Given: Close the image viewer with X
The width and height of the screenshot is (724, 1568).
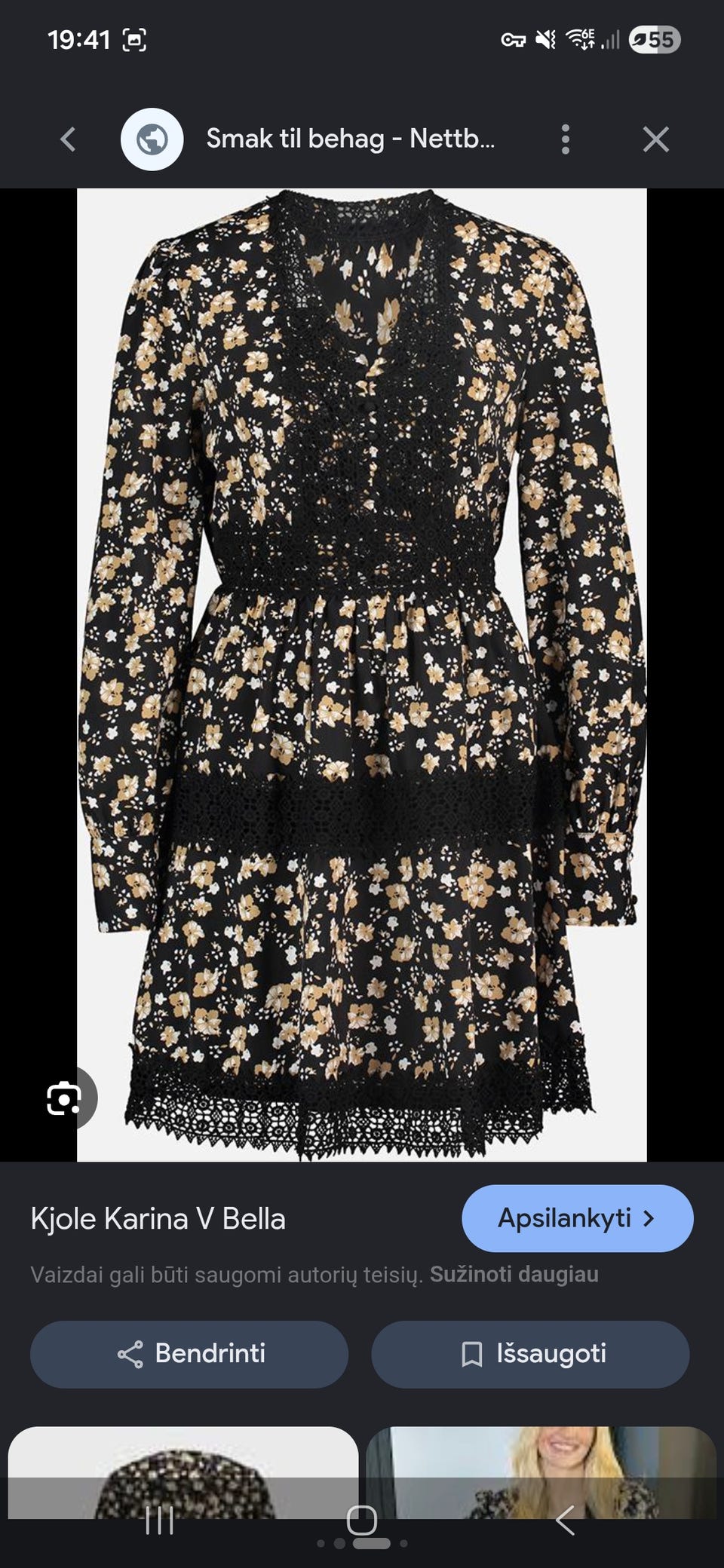Looking at the screenshot, I should point(655,139).
